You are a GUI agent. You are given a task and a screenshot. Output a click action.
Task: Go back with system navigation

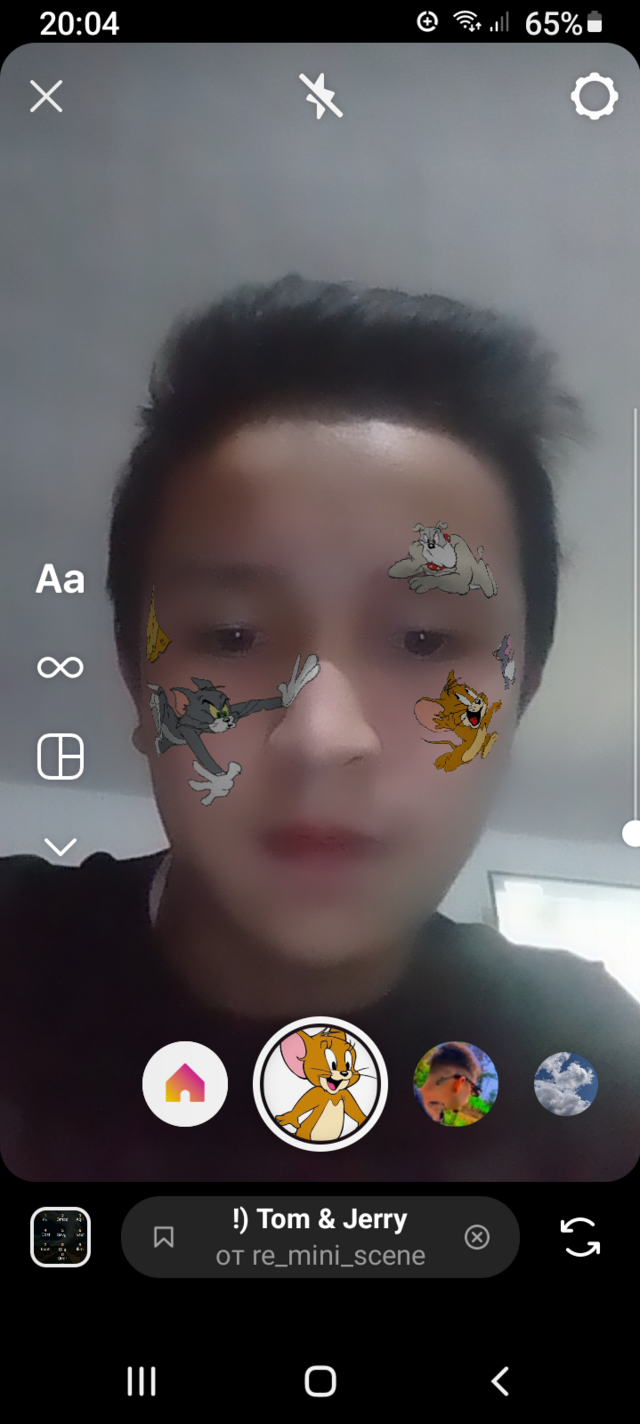tap(500, 1381)
